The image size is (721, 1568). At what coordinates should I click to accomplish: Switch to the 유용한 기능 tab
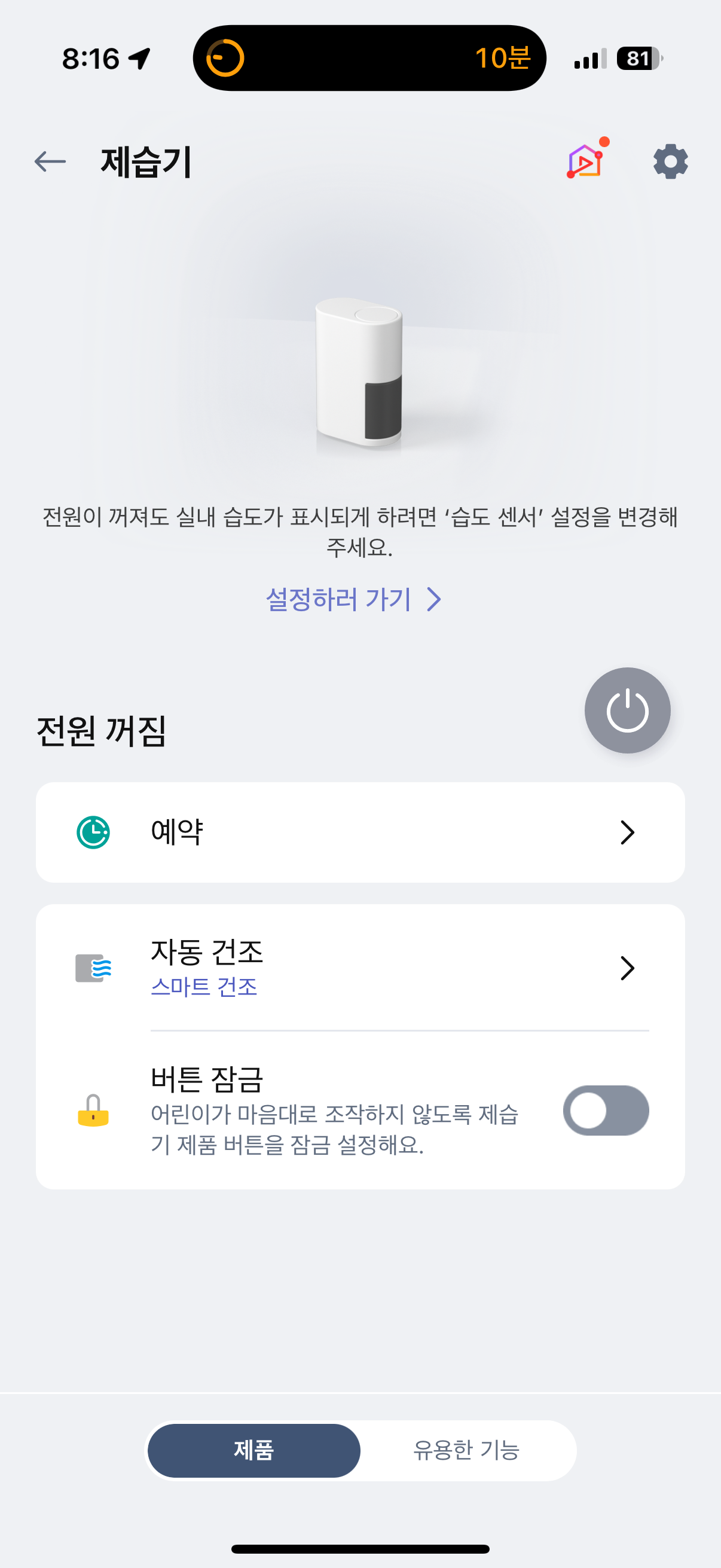[467, 1450]
